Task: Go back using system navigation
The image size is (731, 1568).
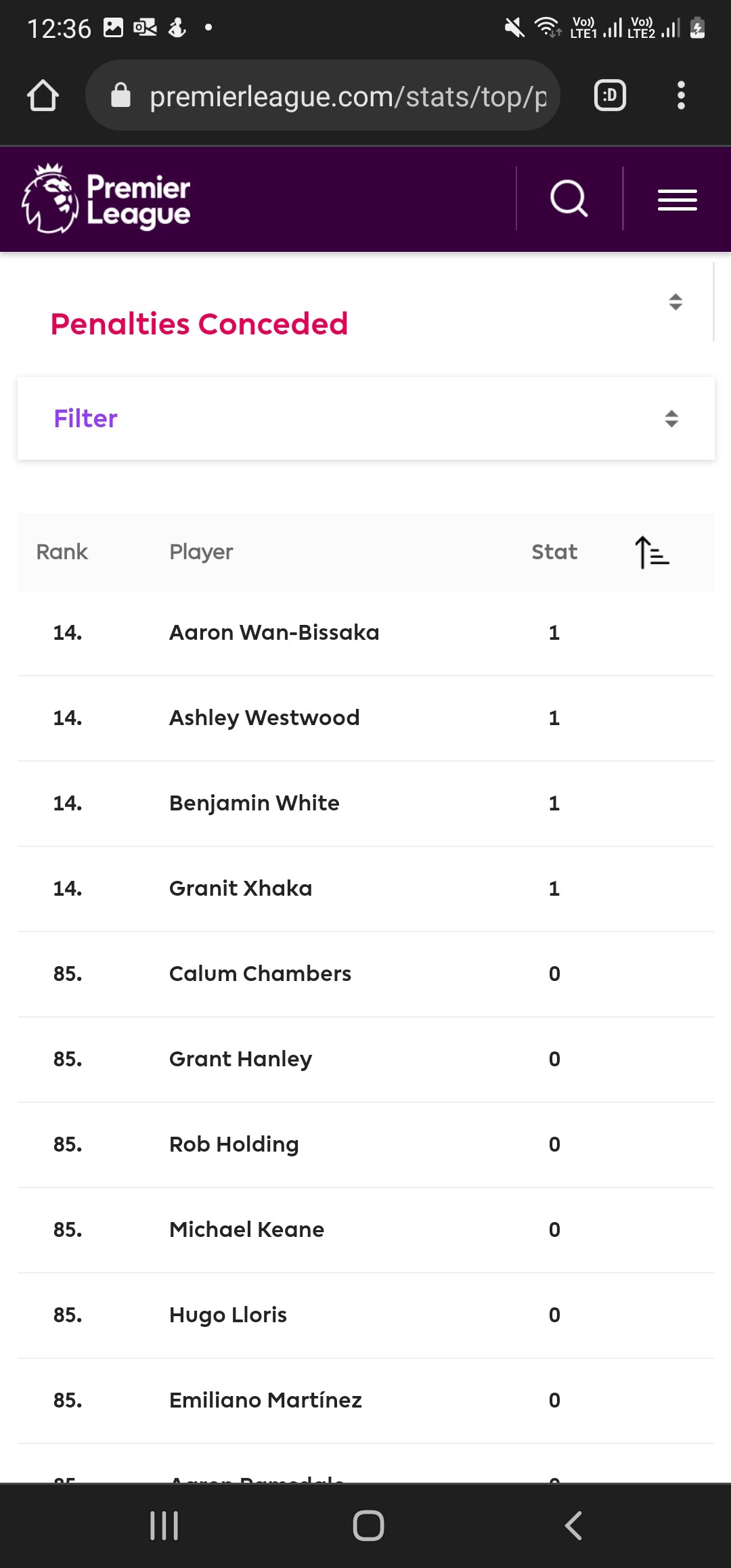Action: point(573,1526)
